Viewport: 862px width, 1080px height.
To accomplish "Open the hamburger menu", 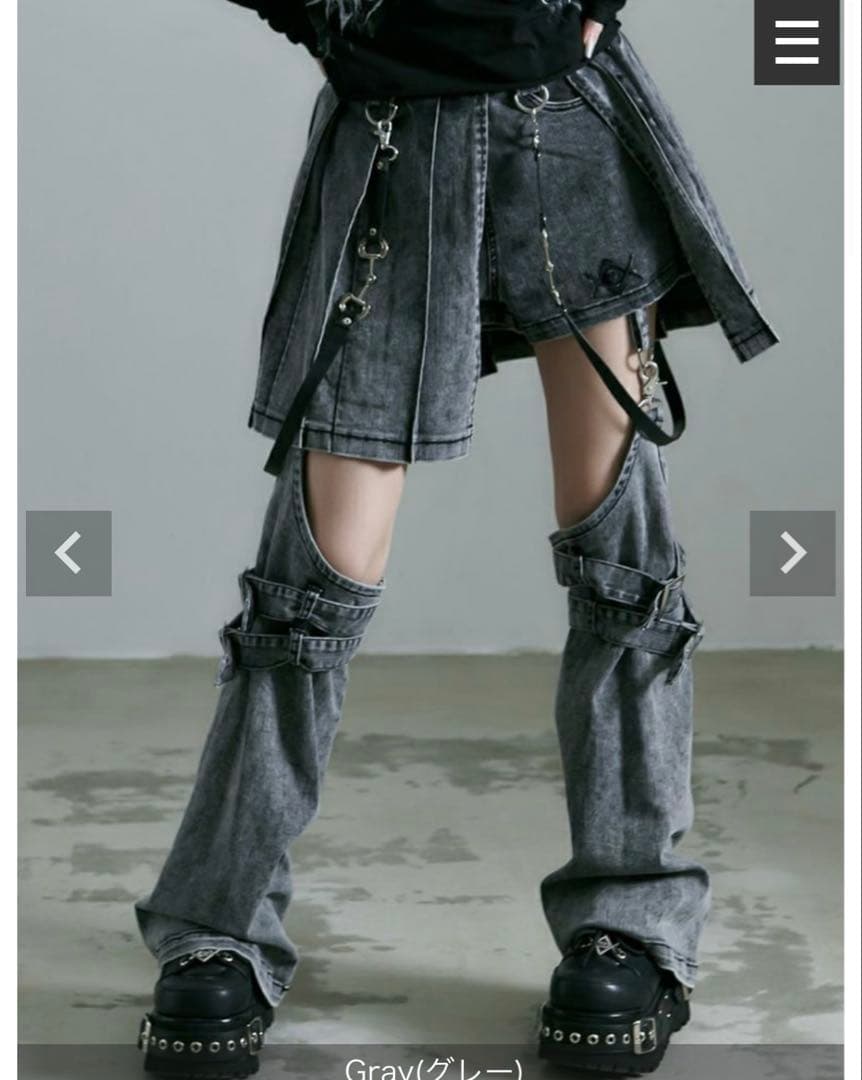I will tap(796, 42).
